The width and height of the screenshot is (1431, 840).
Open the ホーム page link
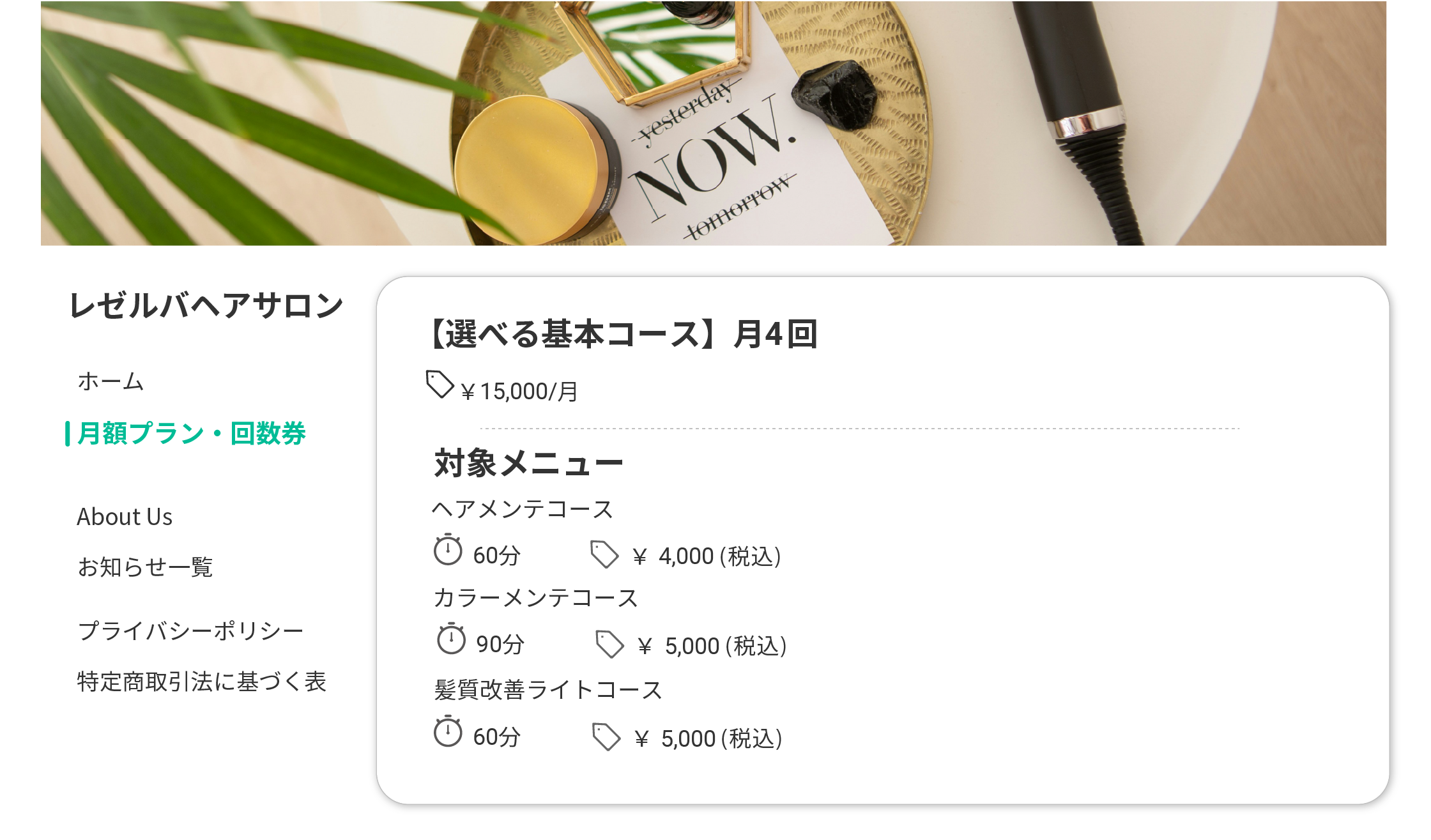click(111, 381)
